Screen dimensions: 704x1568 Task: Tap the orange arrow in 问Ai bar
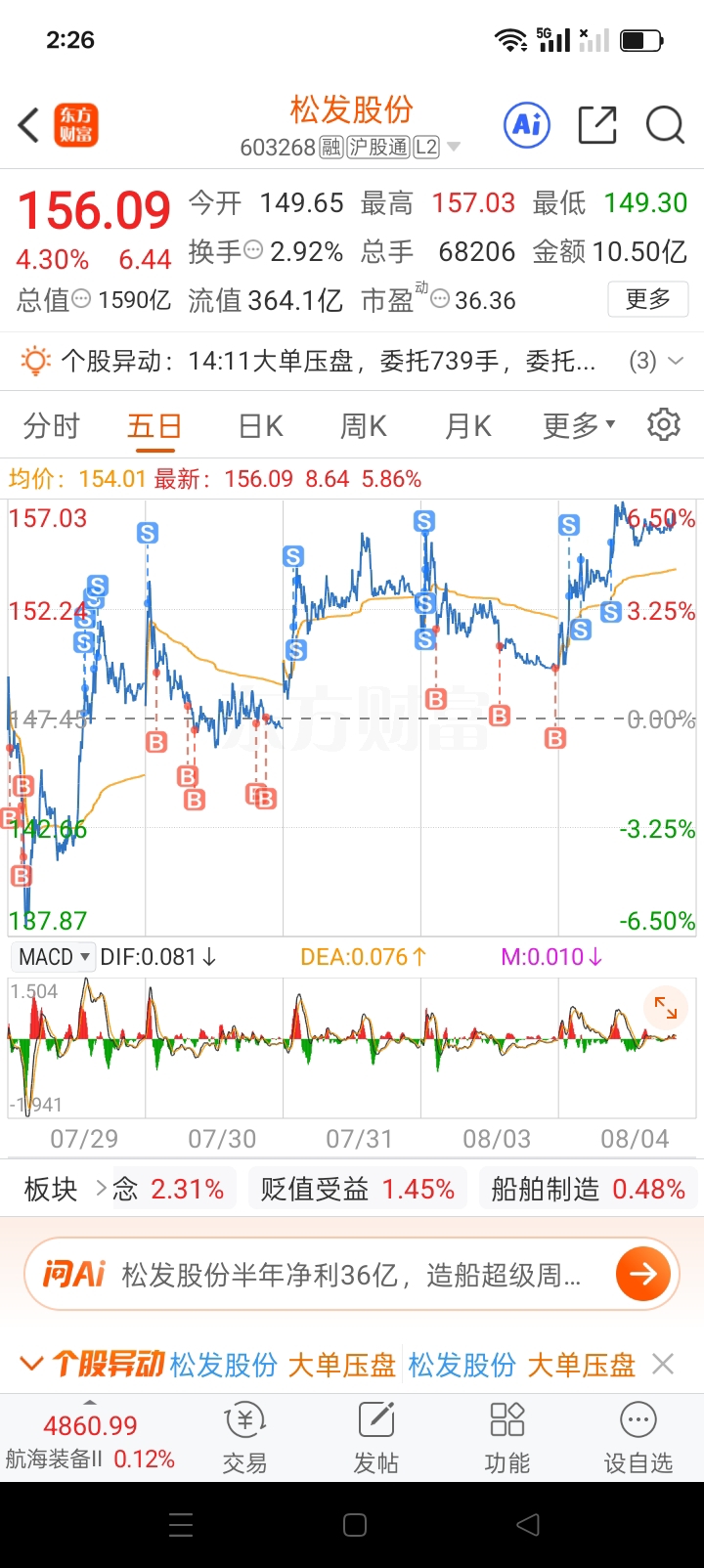pos(643,1274)
